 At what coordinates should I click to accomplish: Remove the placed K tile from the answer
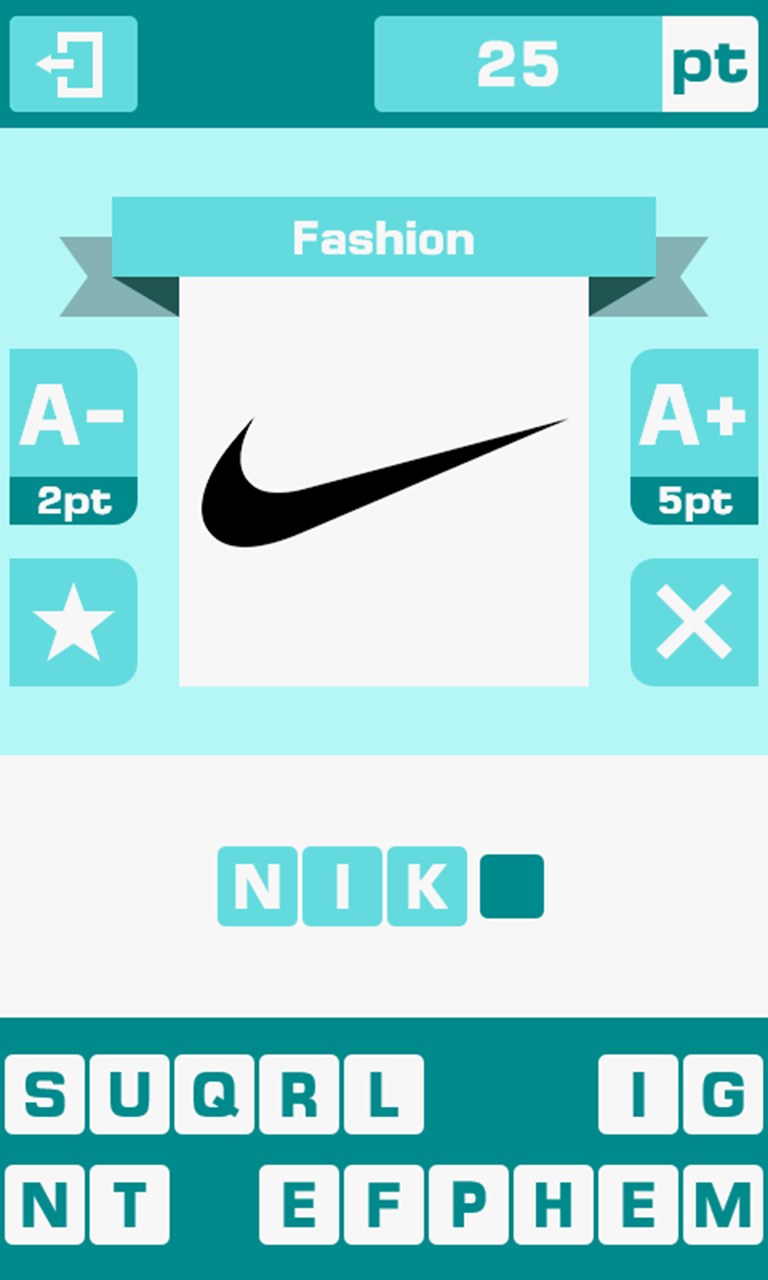click(427, 886)
